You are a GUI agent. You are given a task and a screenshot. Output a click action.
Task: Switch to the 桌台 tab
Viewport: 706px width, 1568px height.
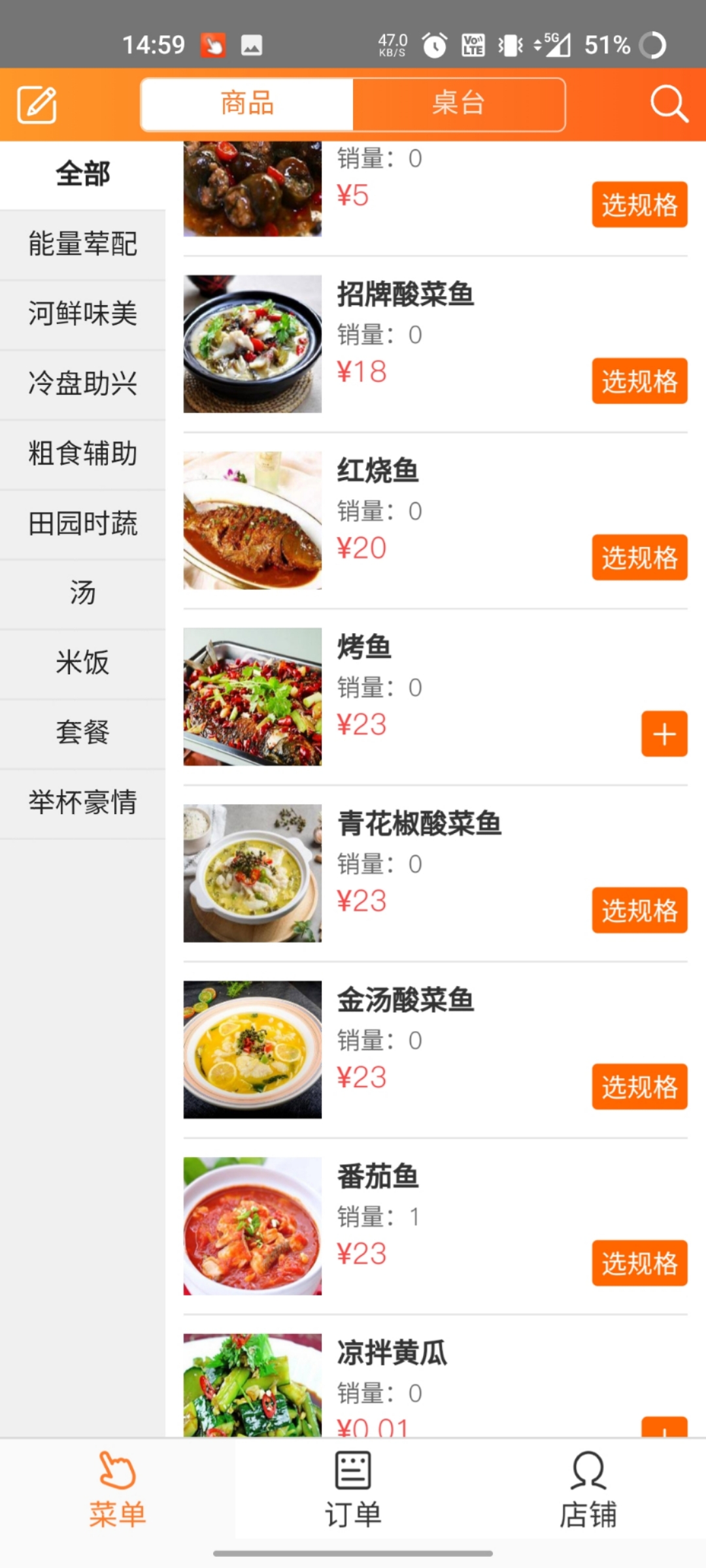[x=458, y=104]
